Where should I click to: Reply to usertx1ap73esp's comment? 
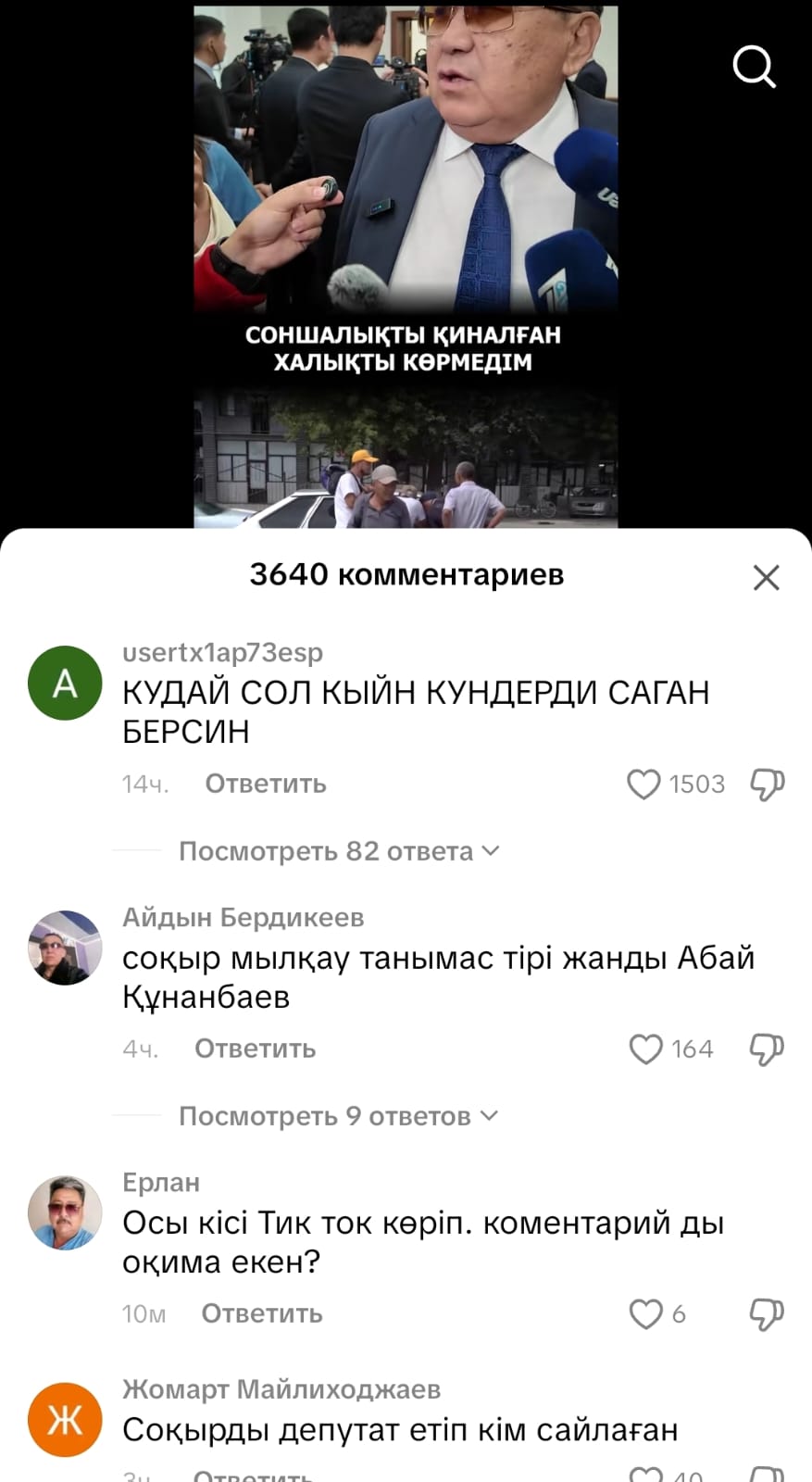[x=265, y=784]
